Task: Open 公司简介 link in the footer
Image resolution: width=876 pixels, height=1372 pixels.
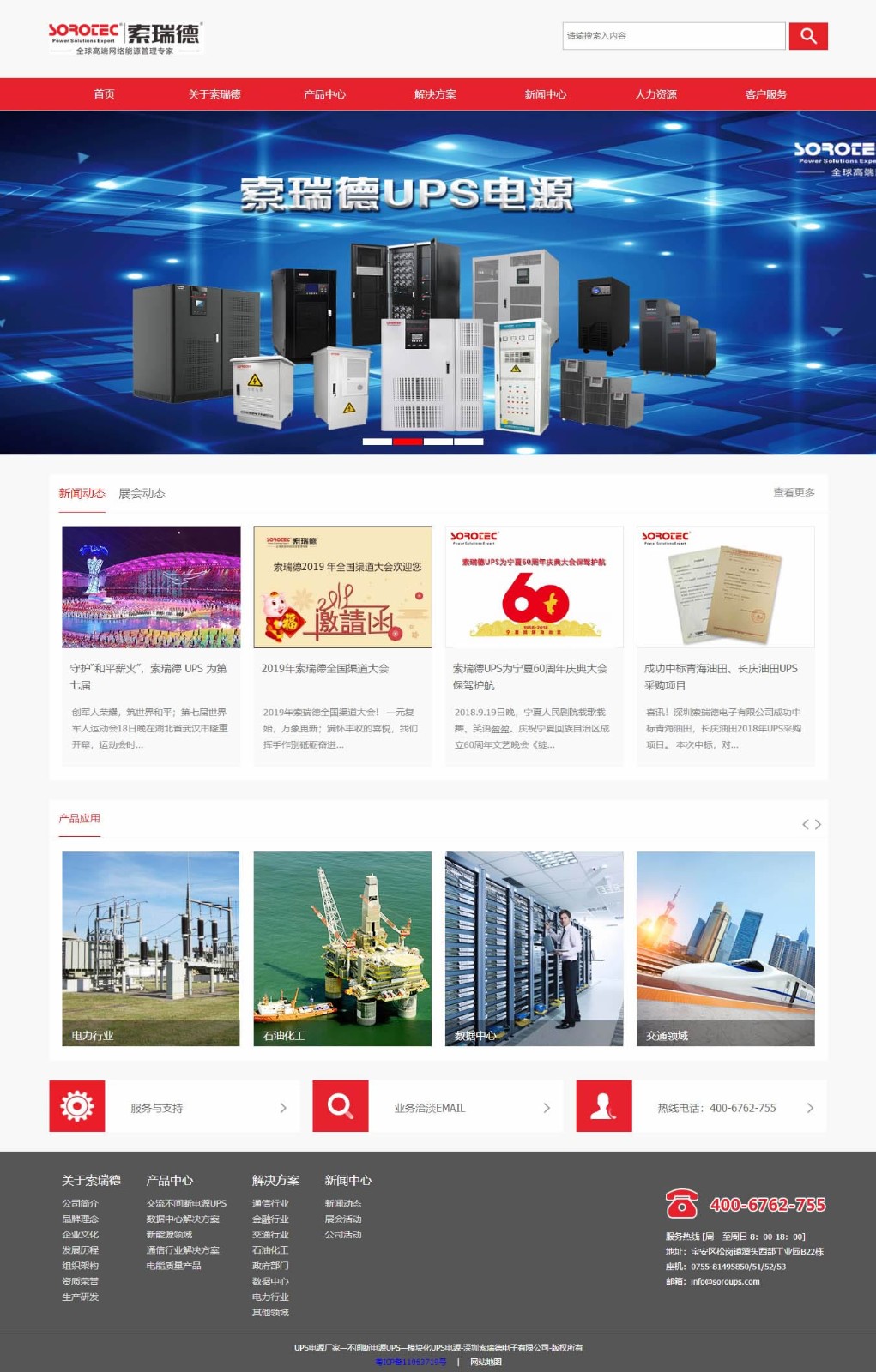Action: [x=80, y=1203]
